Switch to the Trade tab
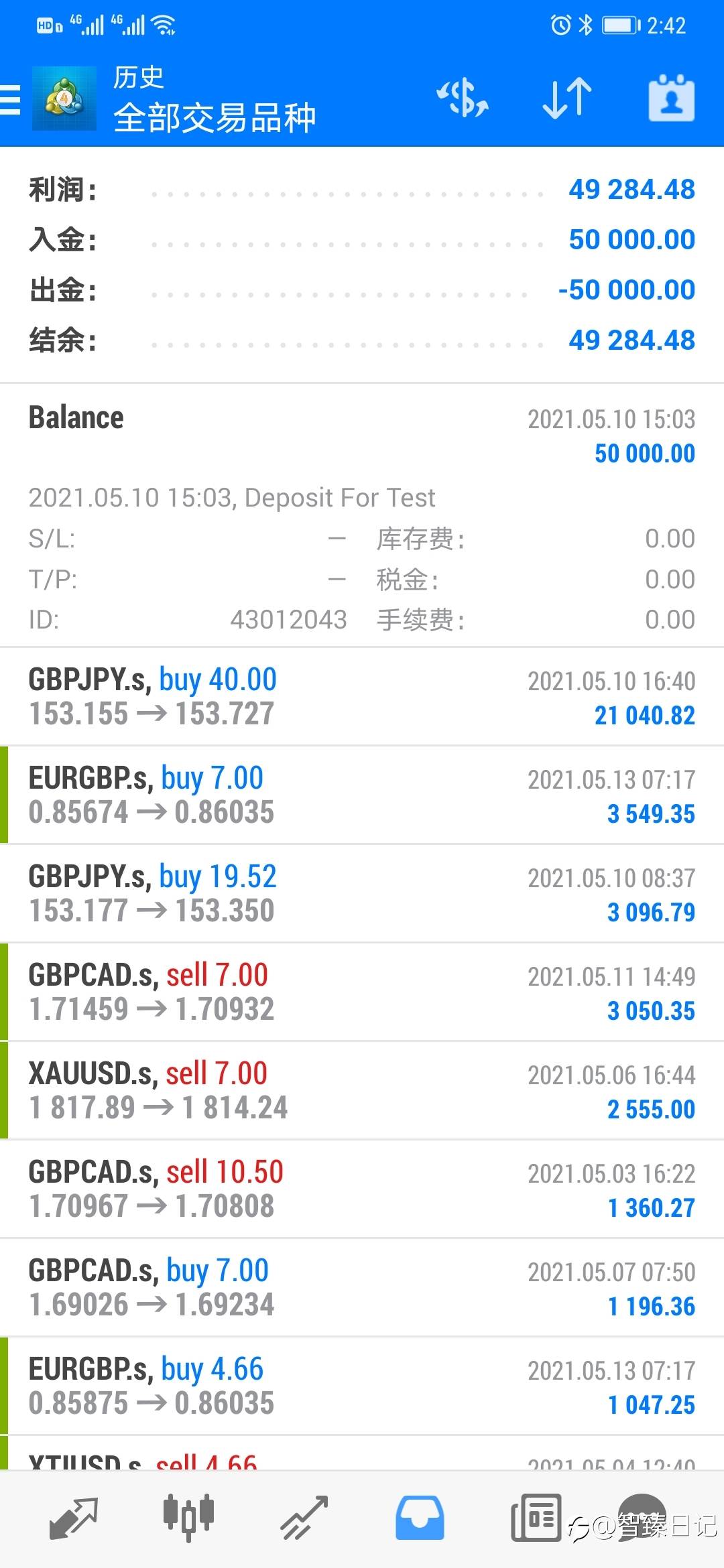724x1568 pixels. click(x=304, y=1517)
